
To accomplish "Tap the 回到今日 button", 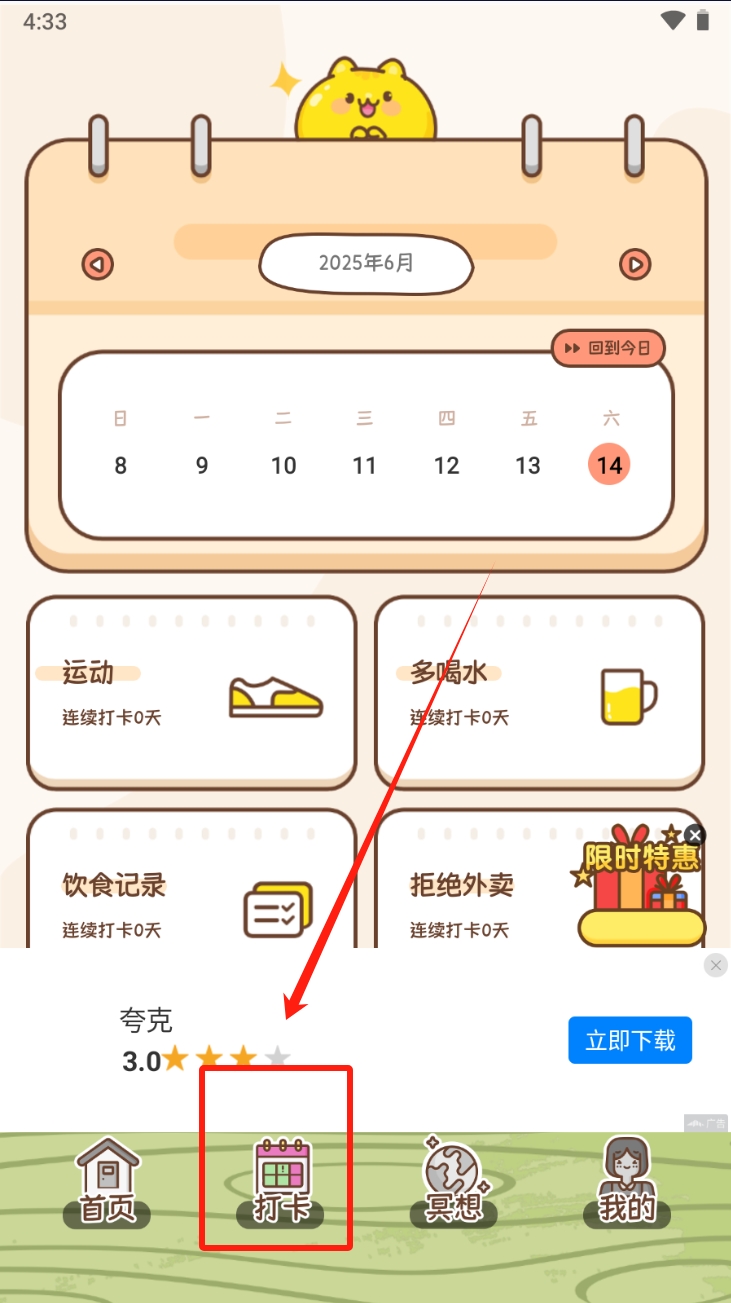I will click(608, 348).
